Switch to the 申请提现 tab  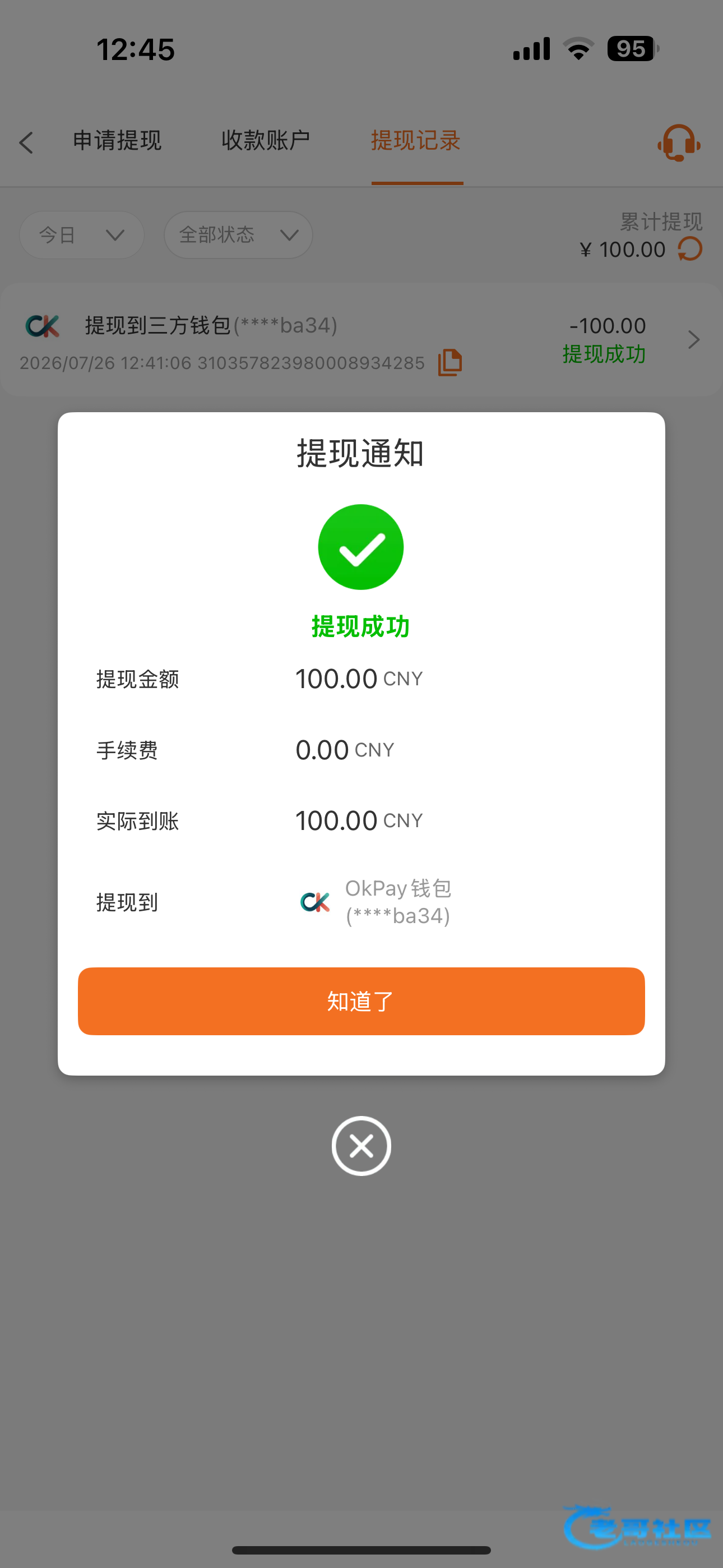point(117,141)
